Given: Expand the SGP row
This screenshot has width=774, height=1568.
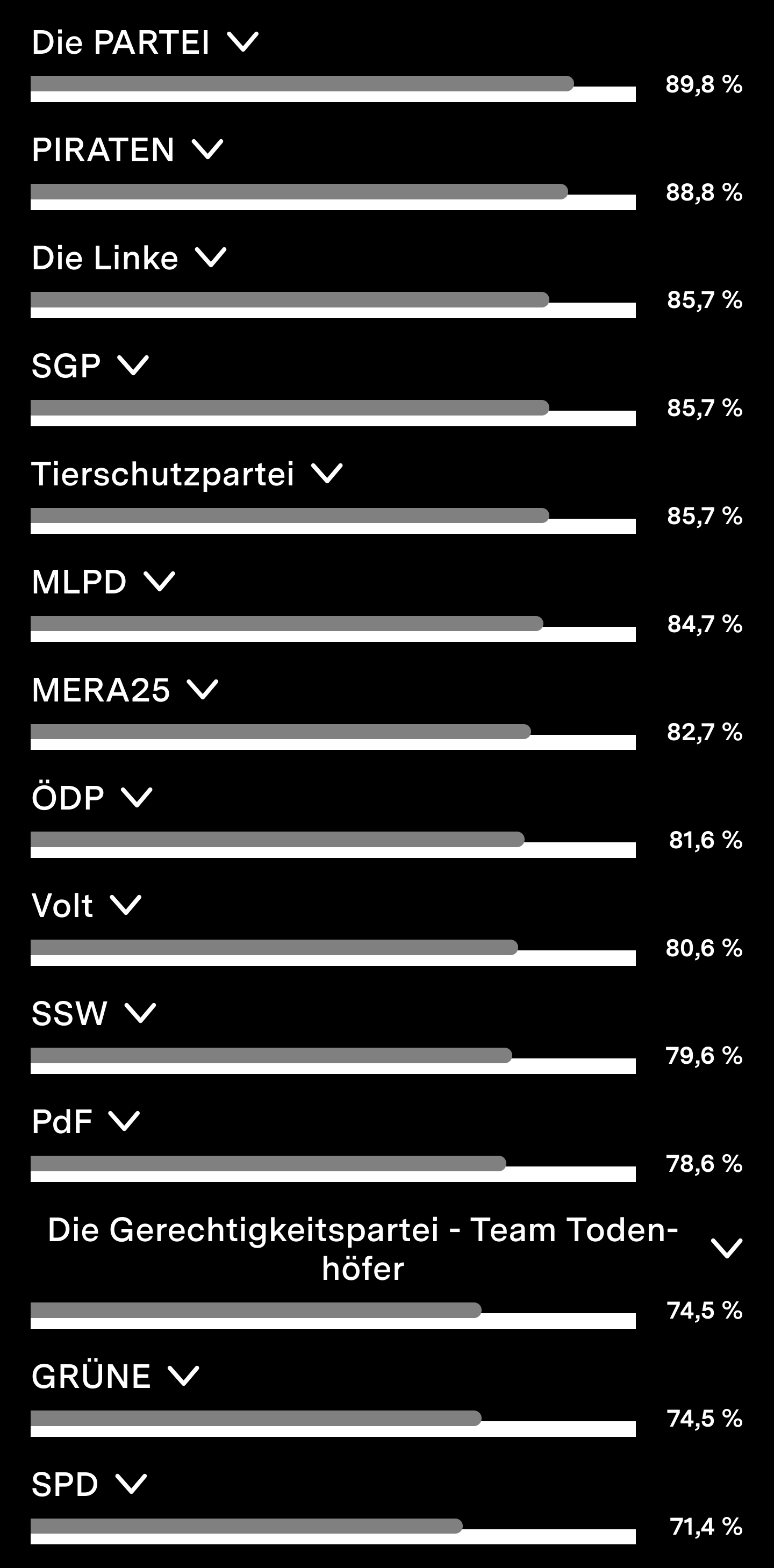Looking at the screenshot, I should (x=133, y=366).
